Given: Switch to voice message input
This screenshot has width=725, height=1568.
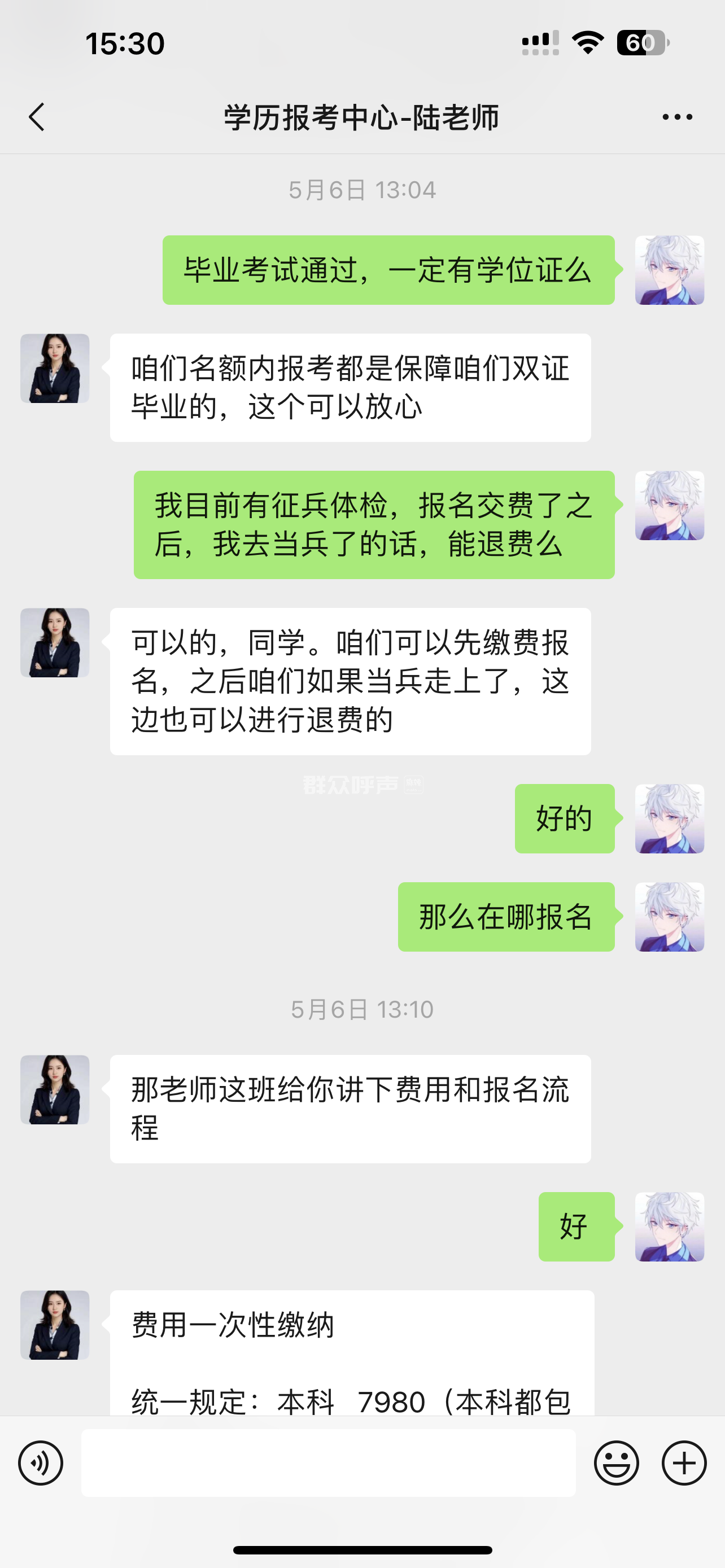Looking at the screenshot, I should pos(41,1462).
